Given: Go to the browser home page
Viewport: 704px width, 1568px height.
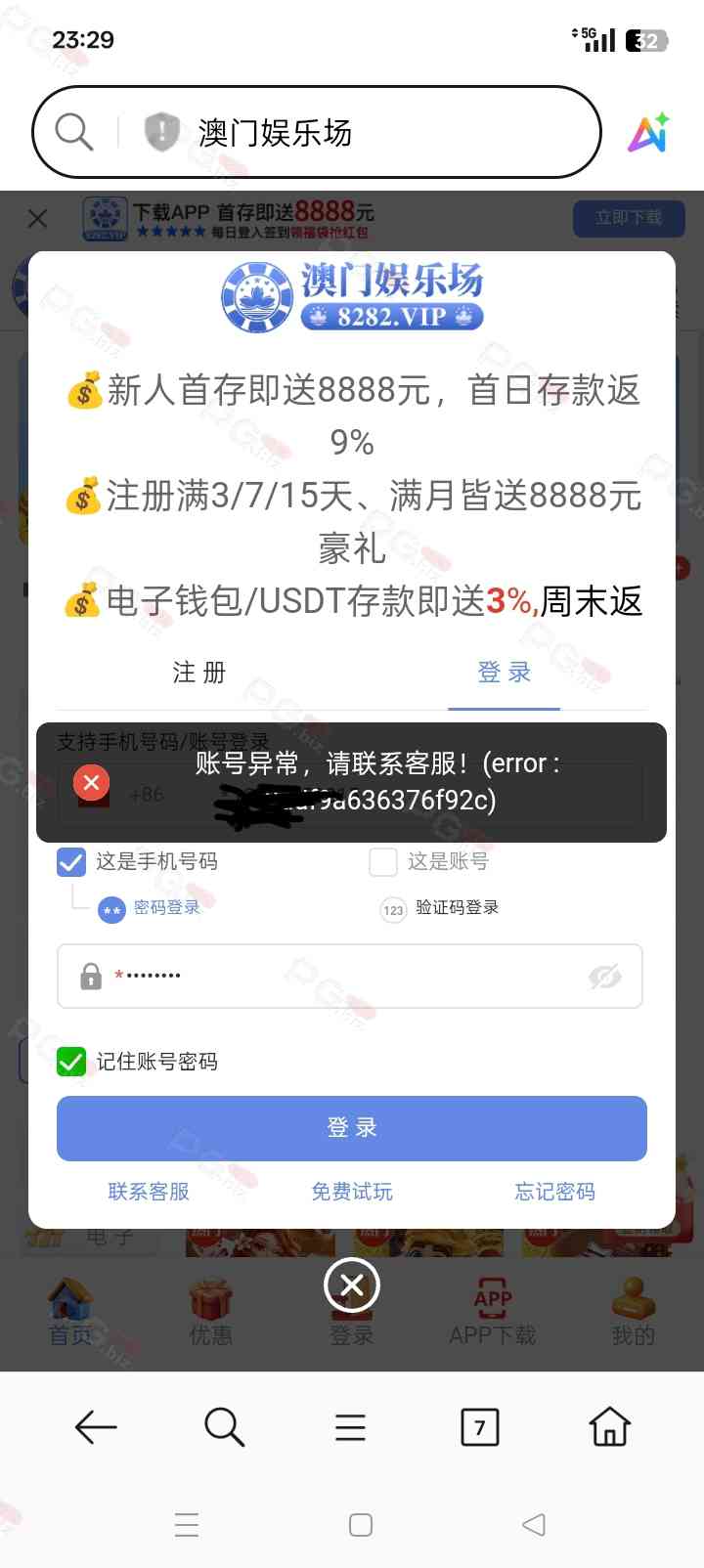Looking at the screenshot, I should click(x=609, y=1426).
